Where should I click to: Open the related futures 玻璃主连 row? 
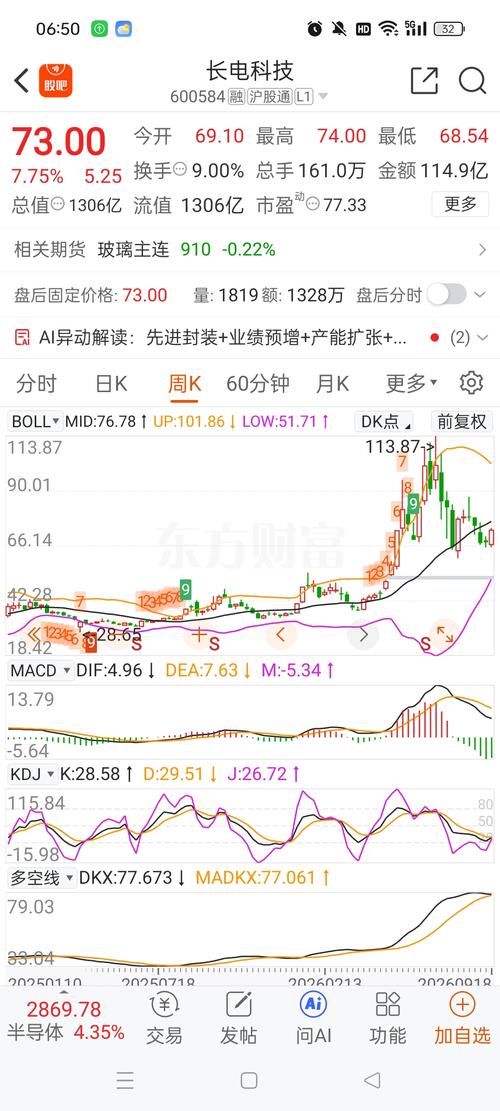coord(250,249)
